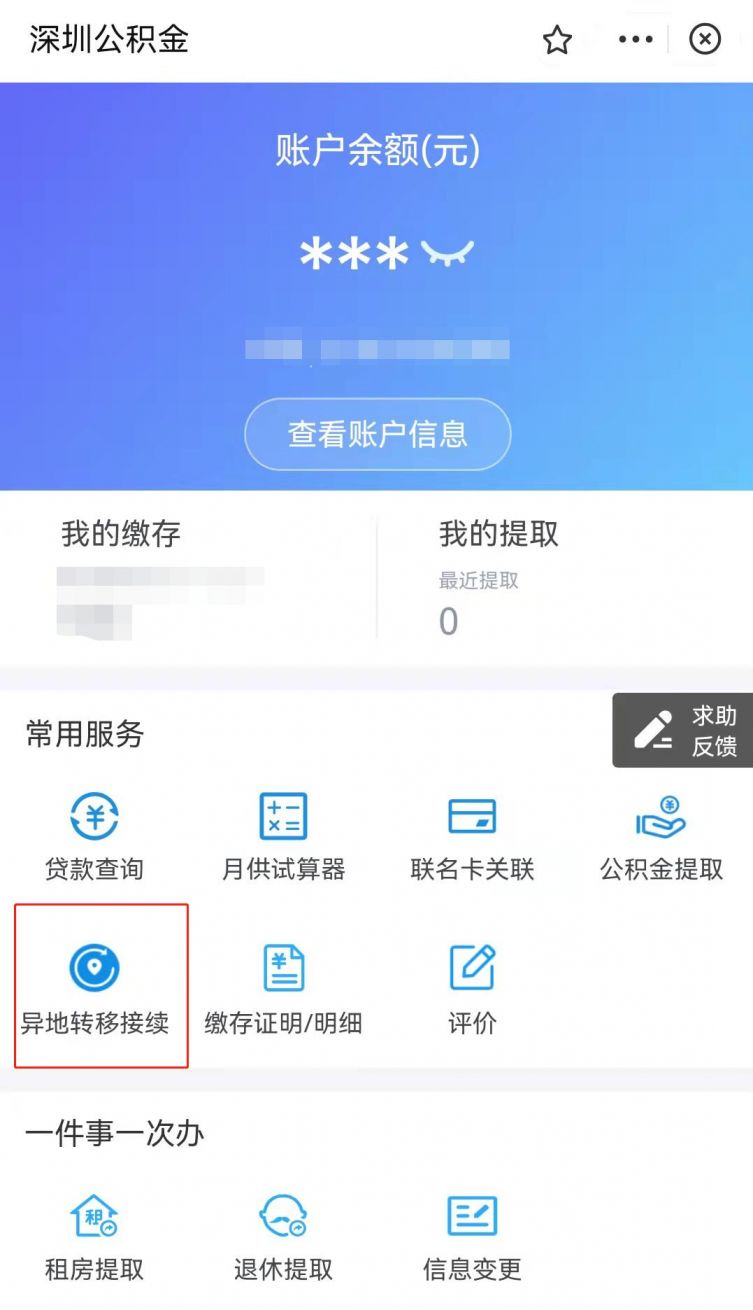Favorite the mini program with the star icon

coord(557,40)
